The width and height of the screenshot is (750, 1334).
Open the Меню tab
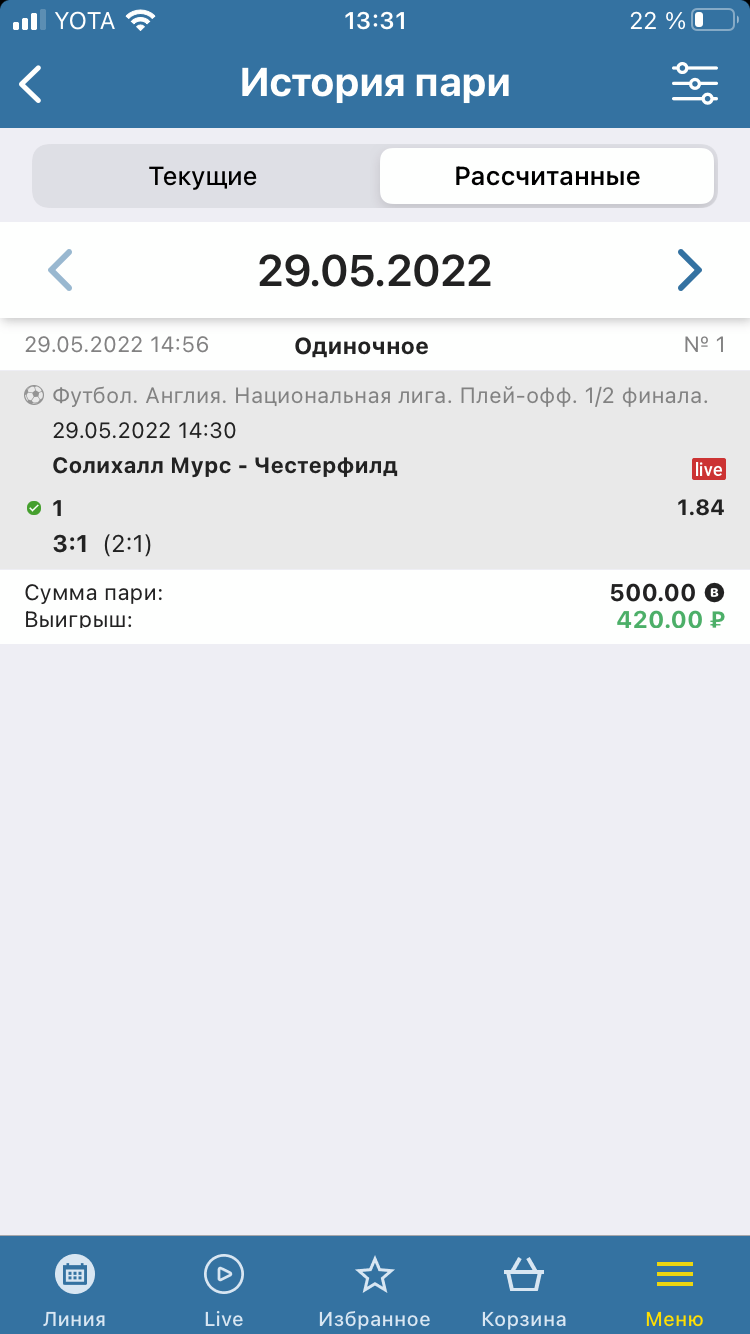pos(675,1290)
